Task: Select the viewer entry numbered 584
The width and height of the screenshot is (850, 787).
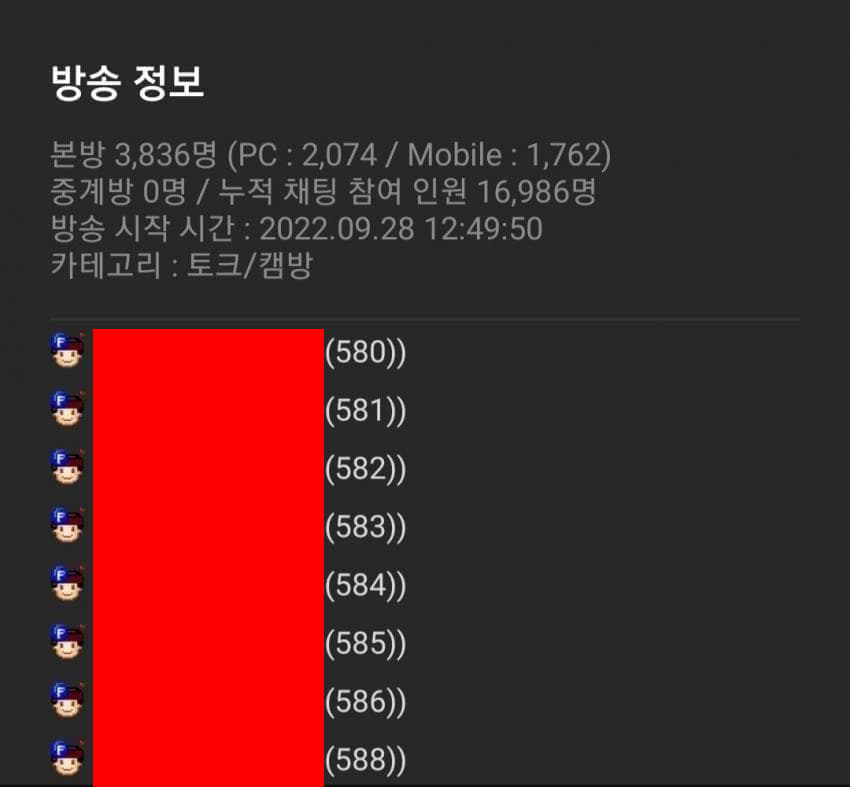Action: (x=365, y=585)
